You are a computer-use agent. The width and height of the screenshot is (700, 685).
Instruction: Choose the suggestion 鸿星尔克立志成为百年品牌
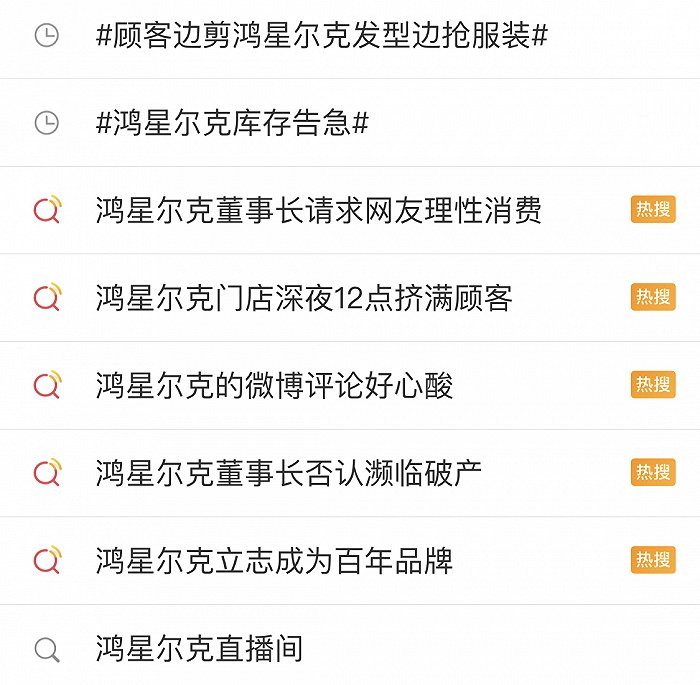(x=275, y=560)
